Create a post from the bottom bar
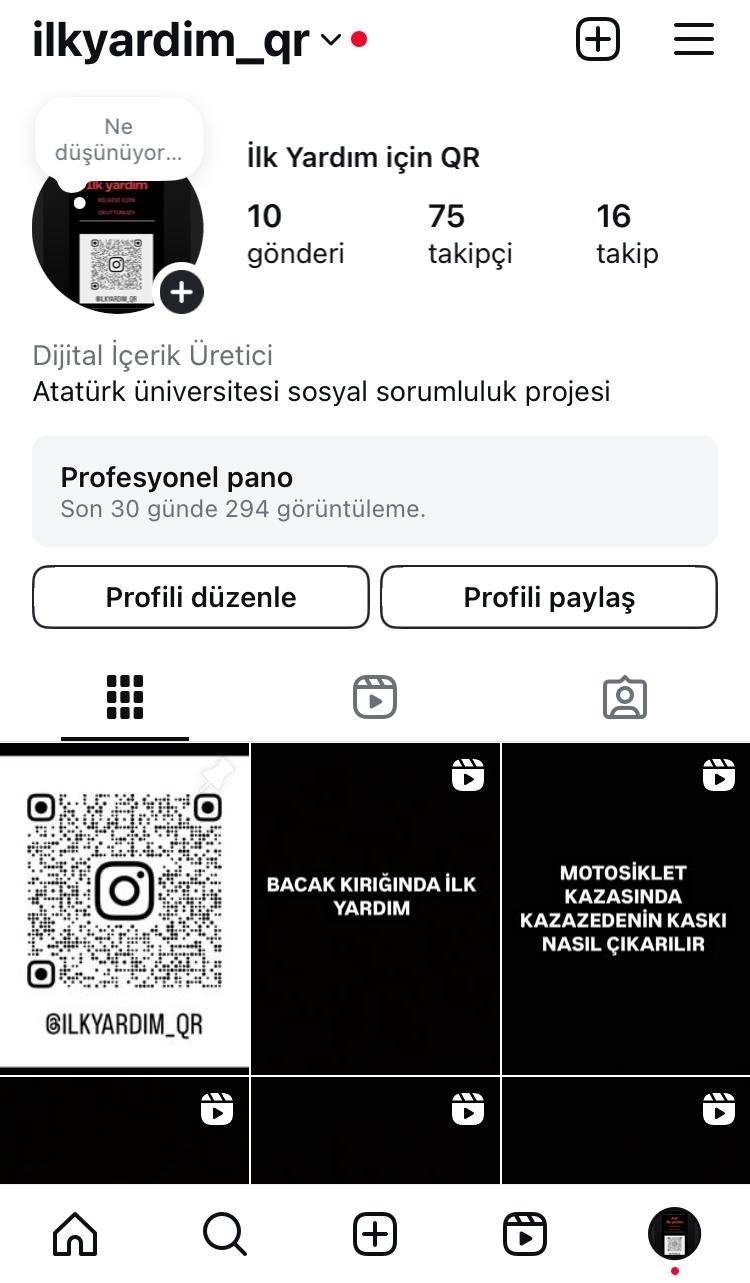This screenshot has width=750, height=1283. [375, 1234]
